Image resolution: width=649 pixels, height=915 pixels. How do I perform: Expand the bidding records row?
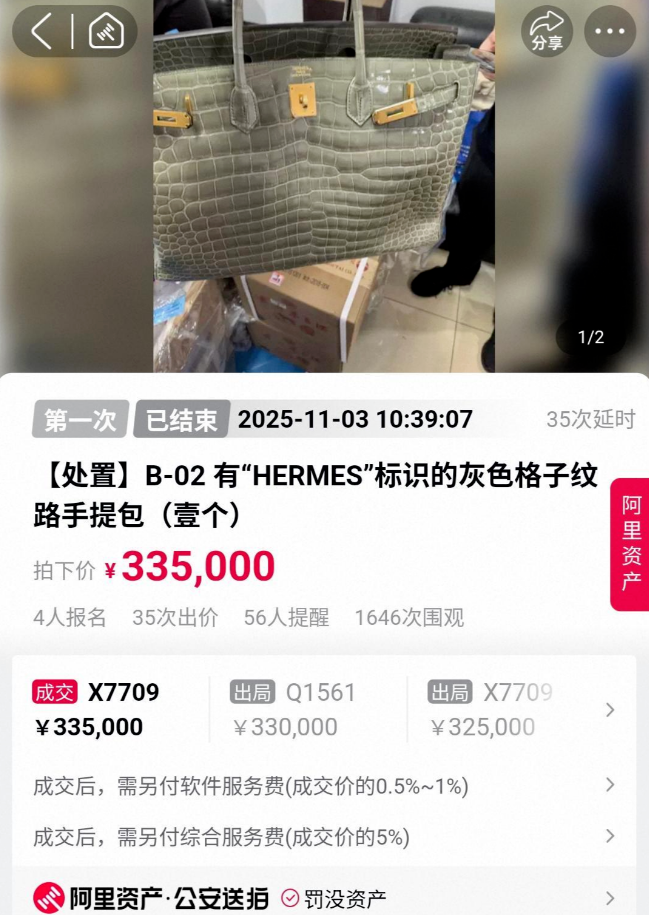(x=610, y=710)
